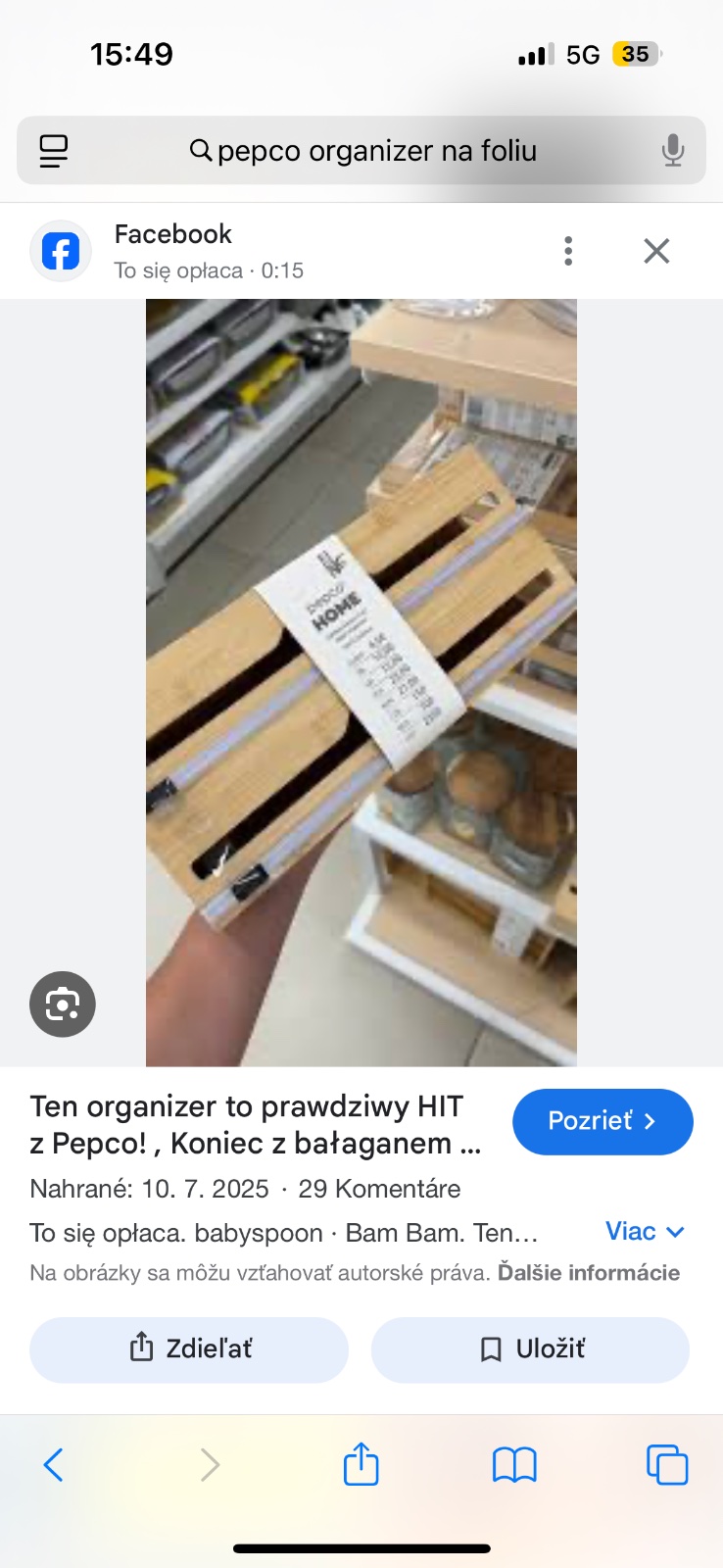Share result using Zdieľať button

tap(189, 1349)
